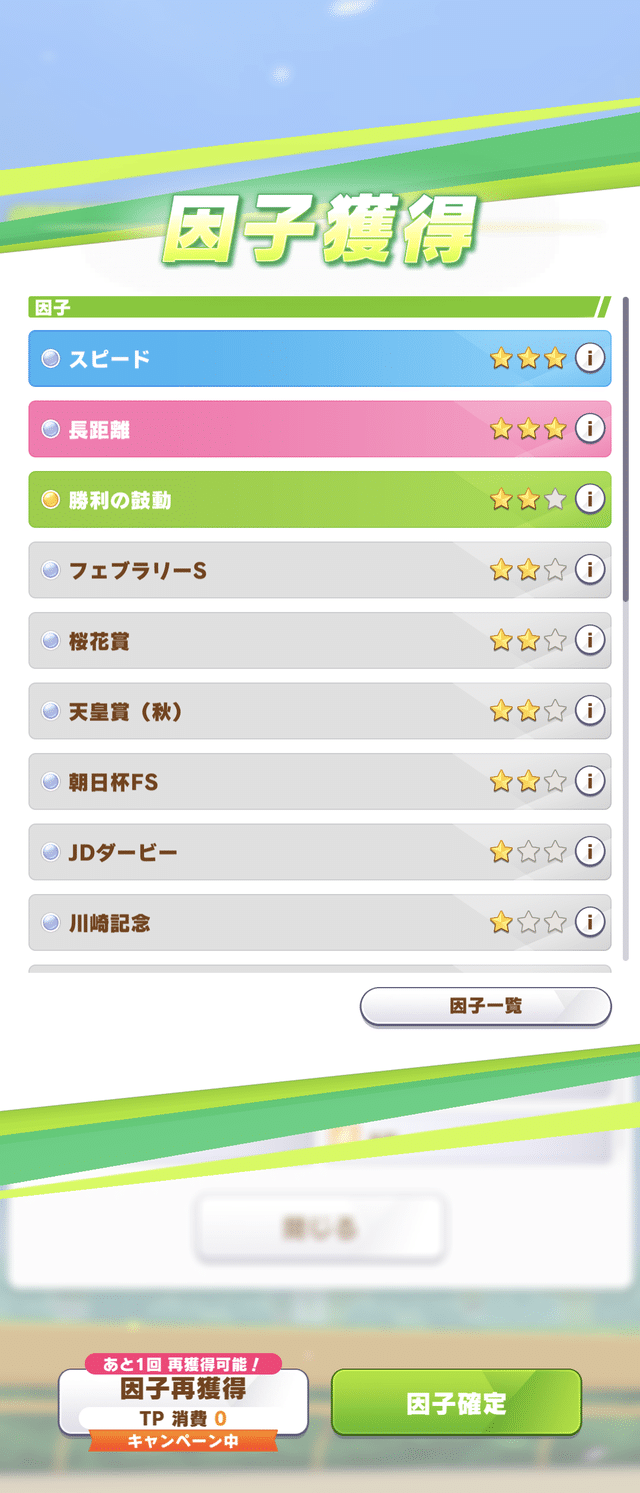Check details of 桜花賞 factor

(590, 640)
